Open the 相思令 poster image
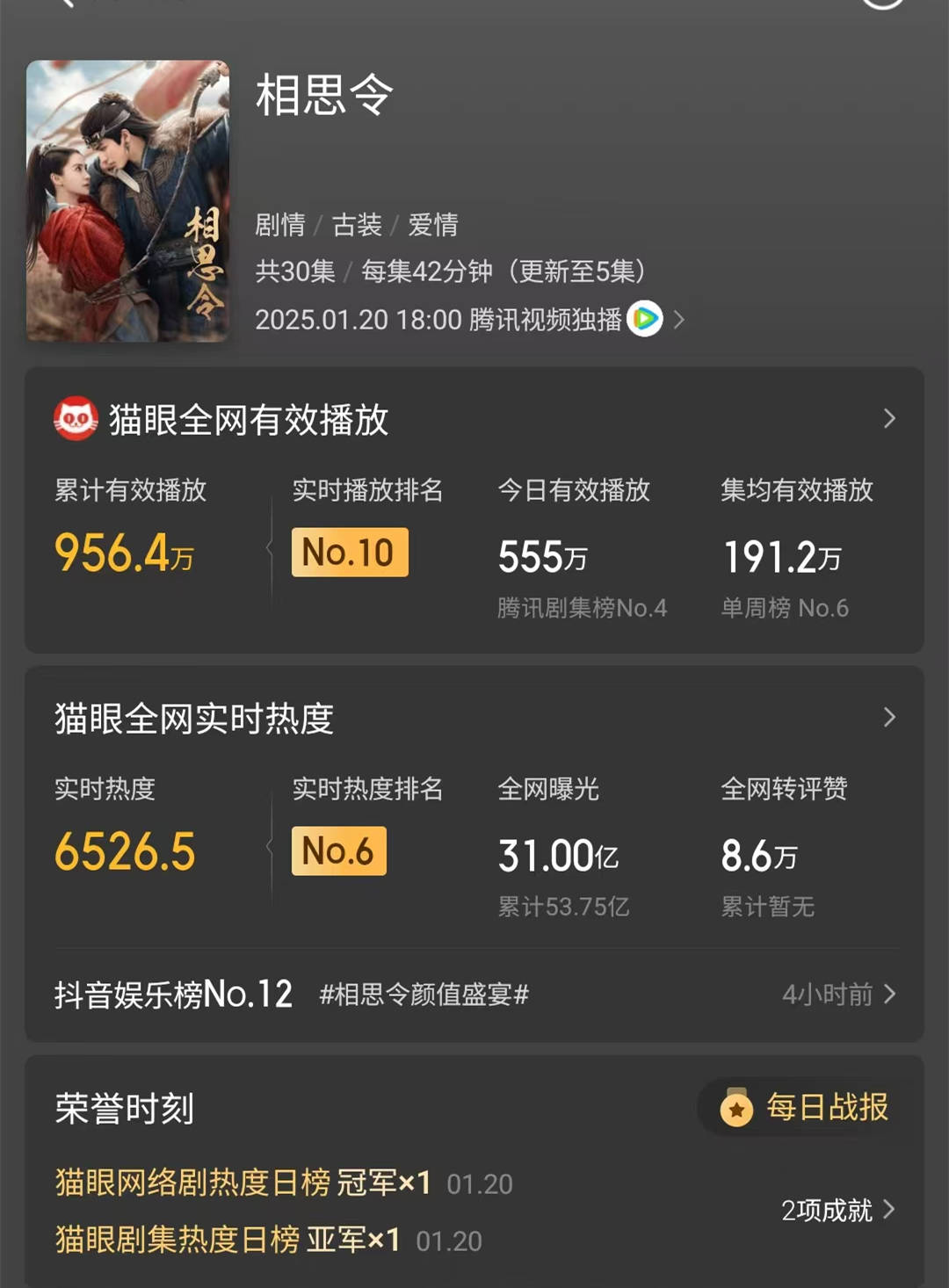The width and height of the screenshot is (949, 1288). coord(127,200)
